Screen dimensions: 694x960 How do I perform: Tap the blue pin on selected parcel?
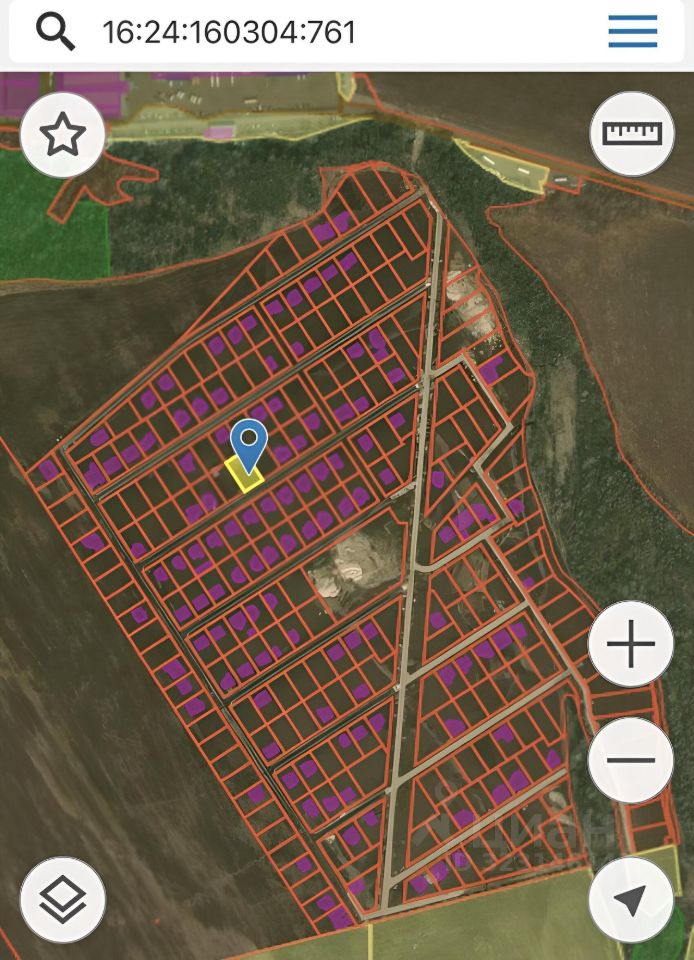pyautogui.click(x=248, y=442)
